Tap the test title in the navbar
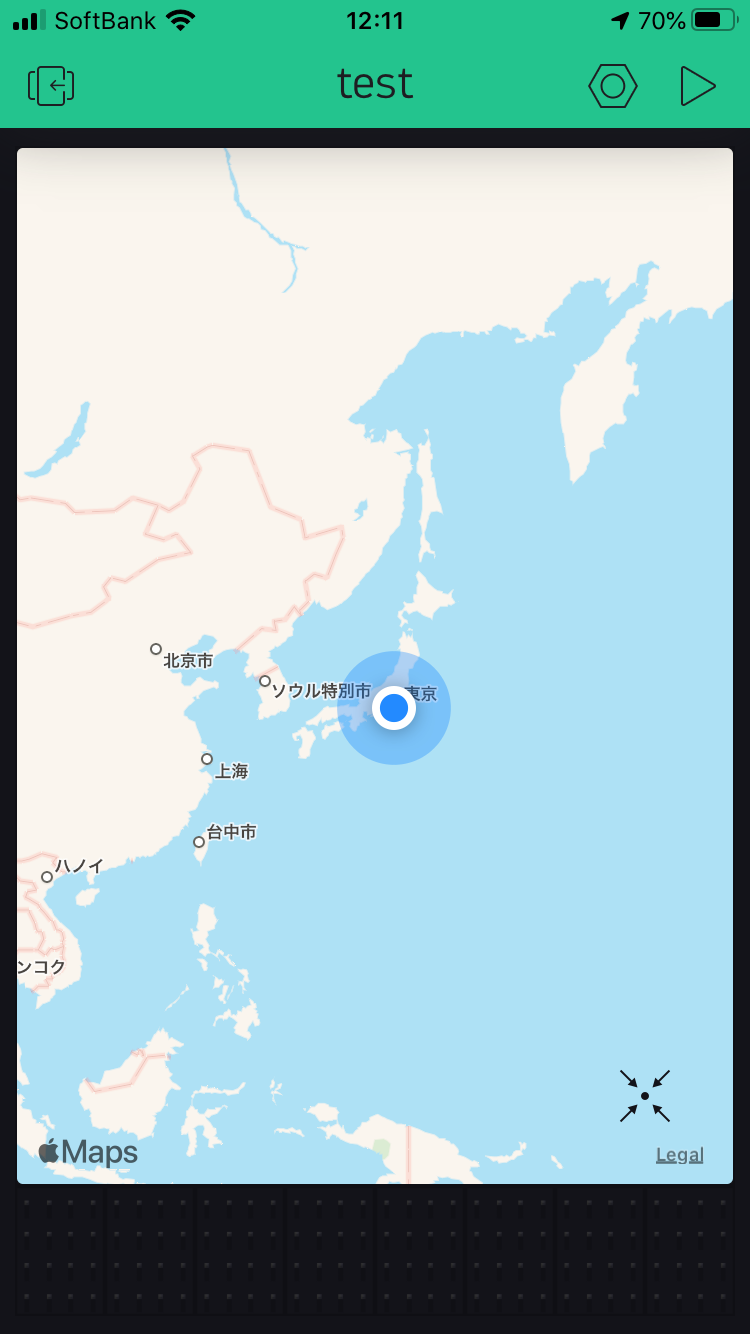 [x=375, y=84]
